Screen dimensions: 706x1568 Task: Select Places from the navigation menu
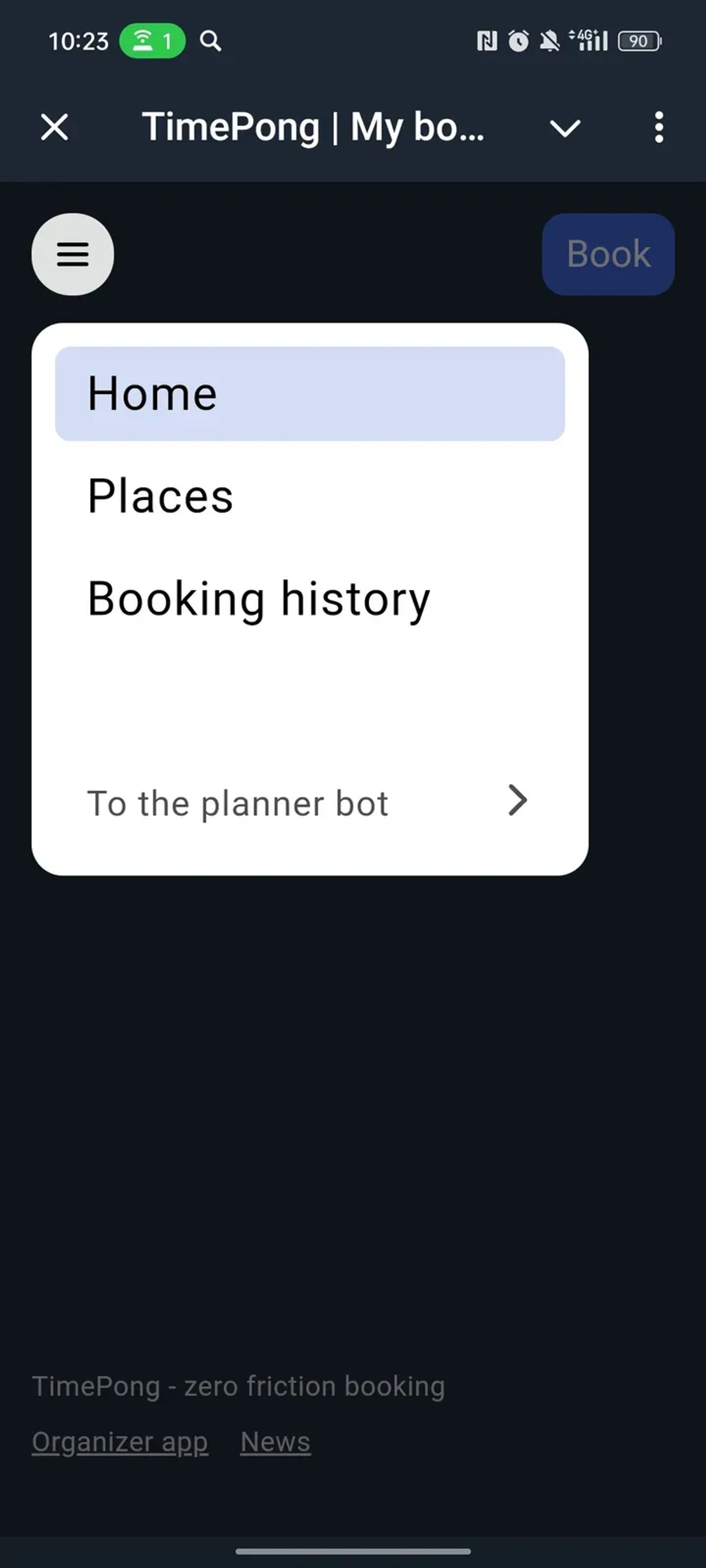[x=160, y=496]
